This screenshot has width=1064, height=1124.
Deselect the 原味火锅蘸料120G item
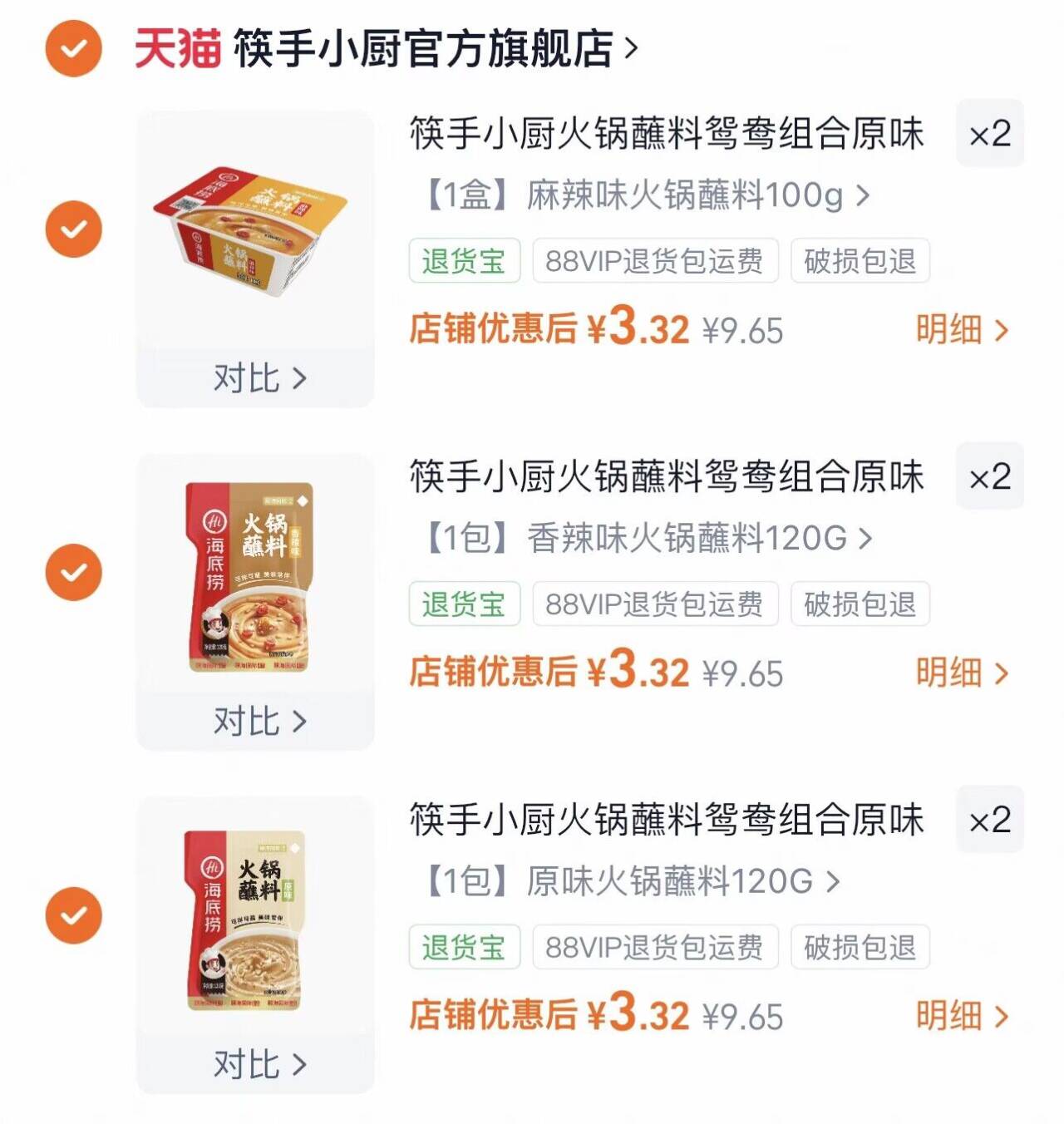74,915
